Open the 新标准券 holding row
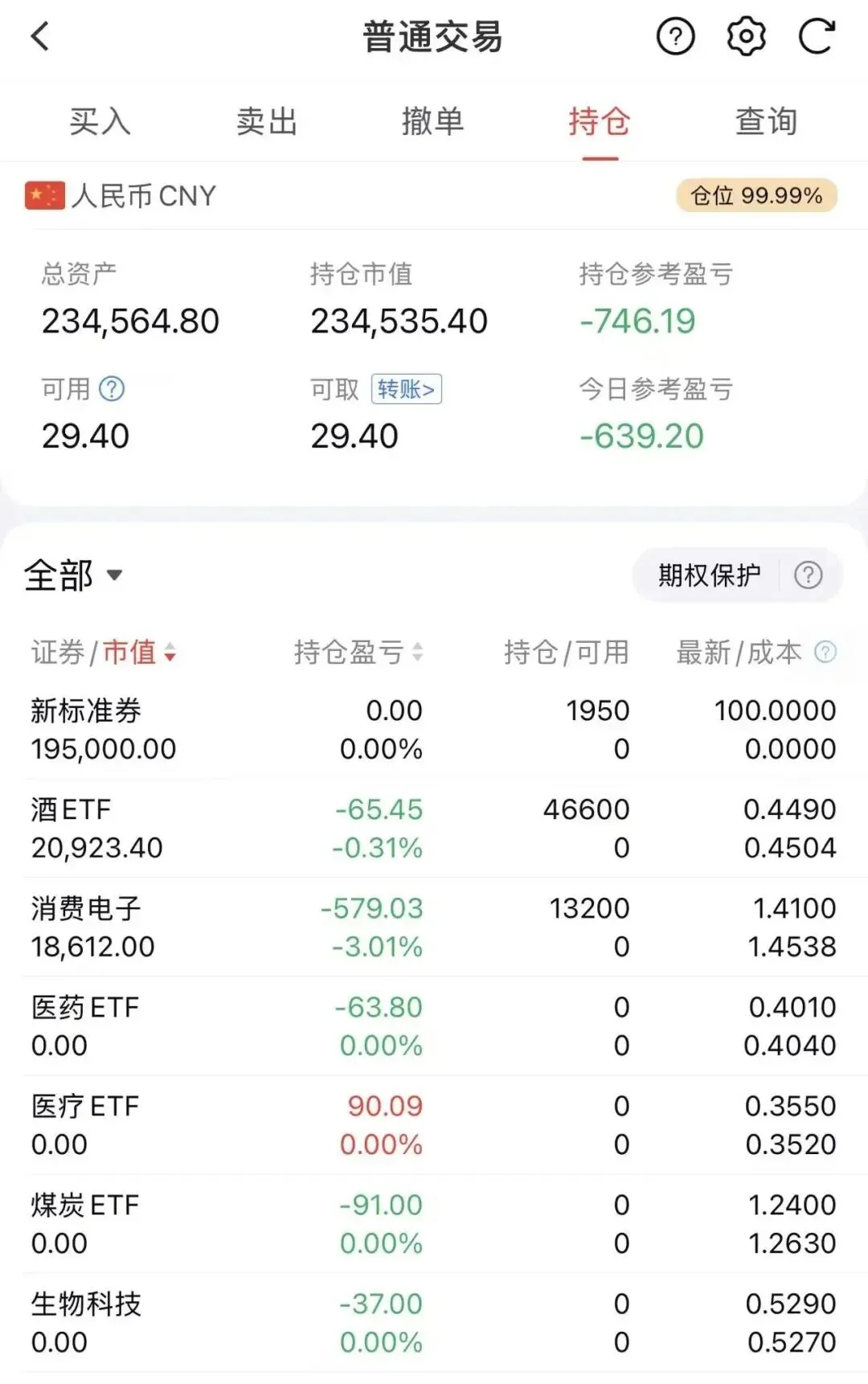 pyautogui.click(x=434, y=730)
